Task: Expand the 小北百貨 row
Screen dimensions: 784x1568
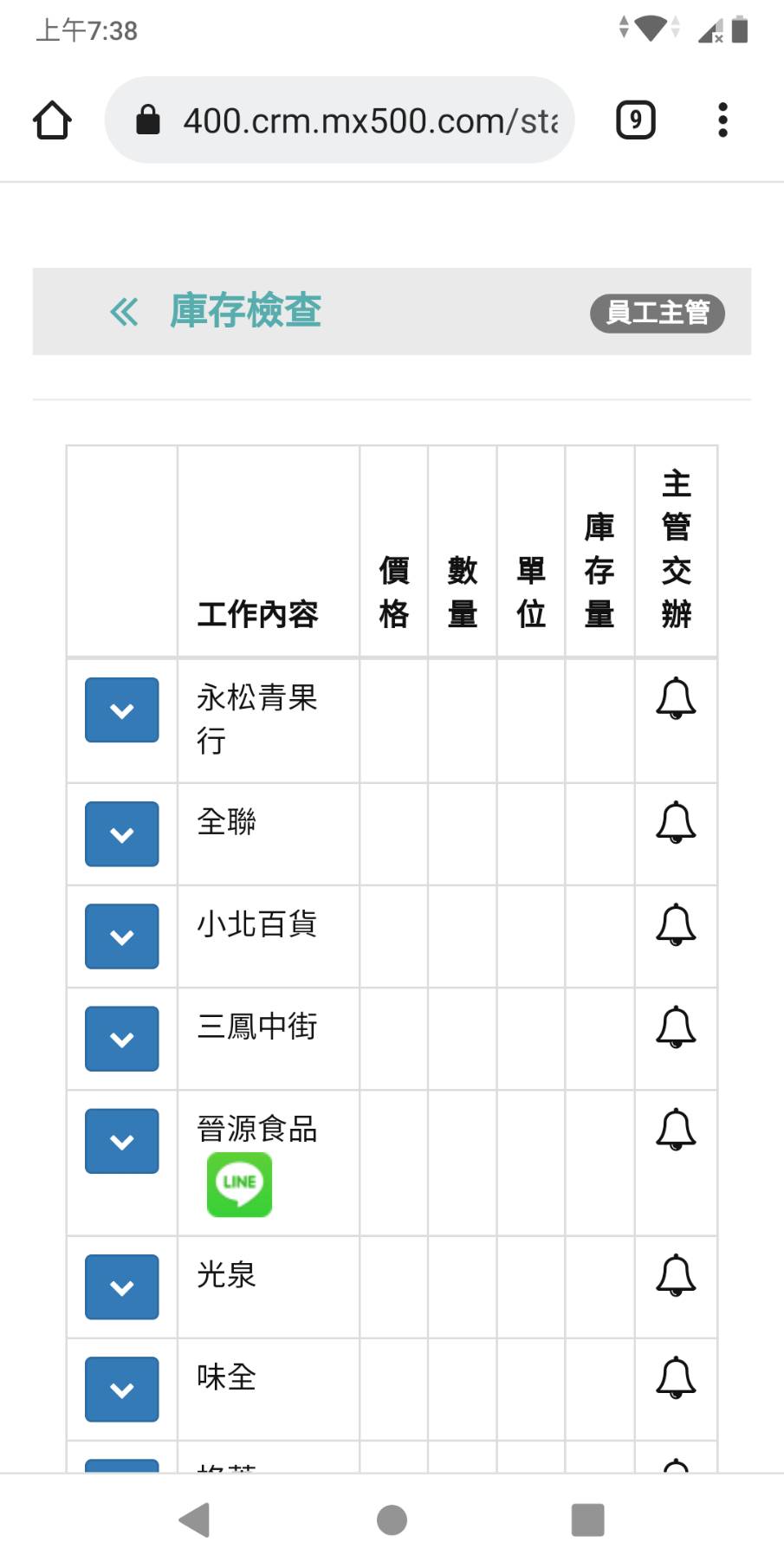Action: click(121, 936)
